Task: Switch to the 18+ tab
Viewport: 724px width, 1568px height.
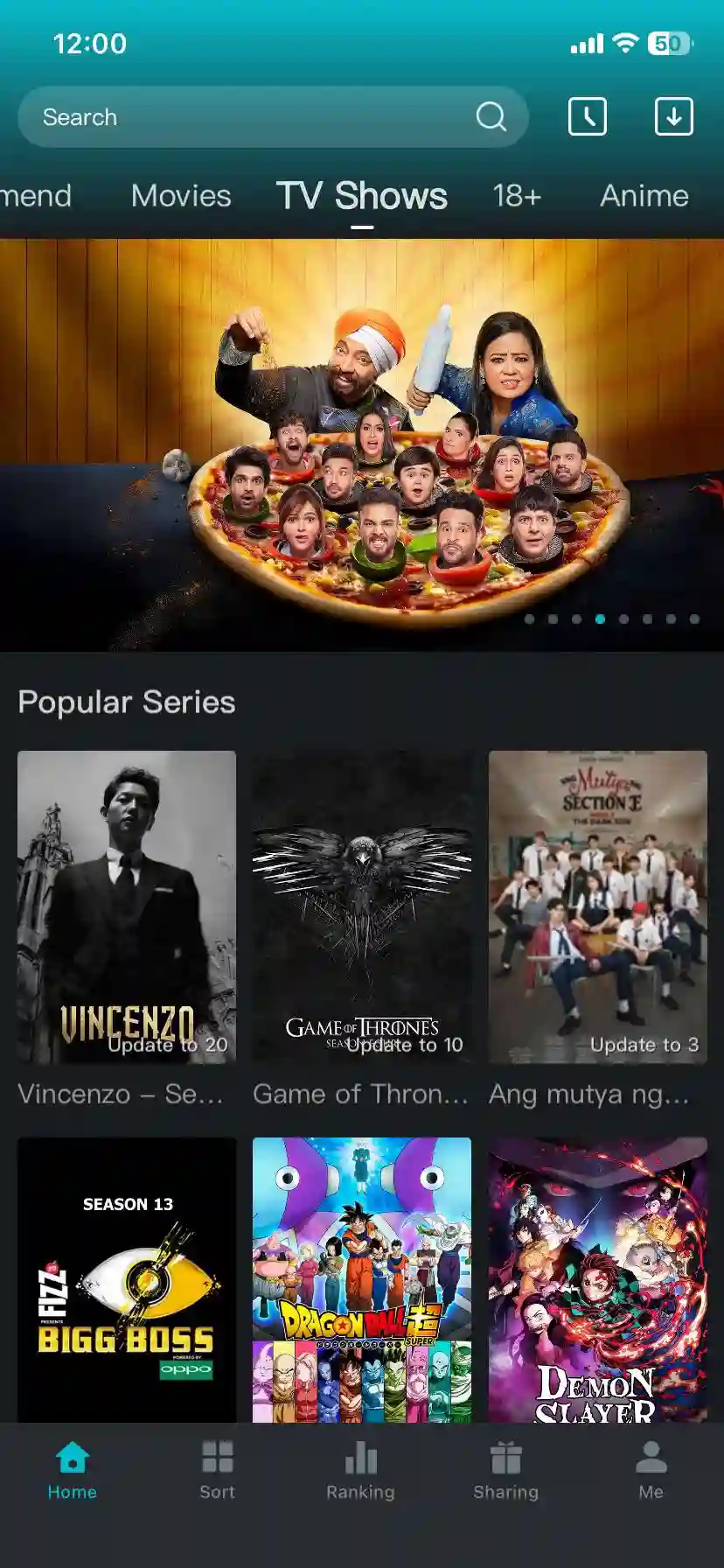Action: (517, 196)
